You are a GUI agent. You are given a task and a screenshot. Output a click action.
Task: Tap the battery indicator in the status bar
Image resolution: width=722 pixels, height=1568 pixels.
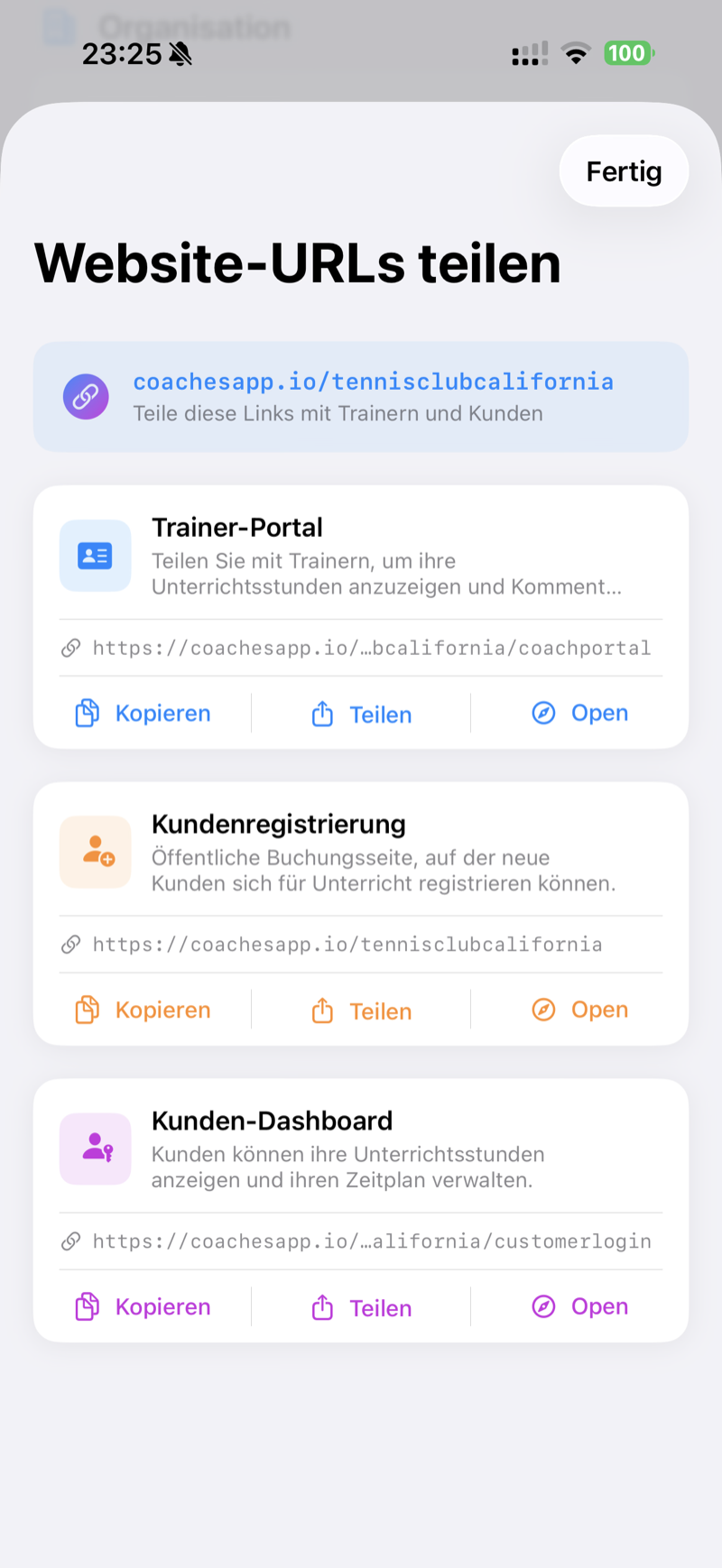click(629, 53)
